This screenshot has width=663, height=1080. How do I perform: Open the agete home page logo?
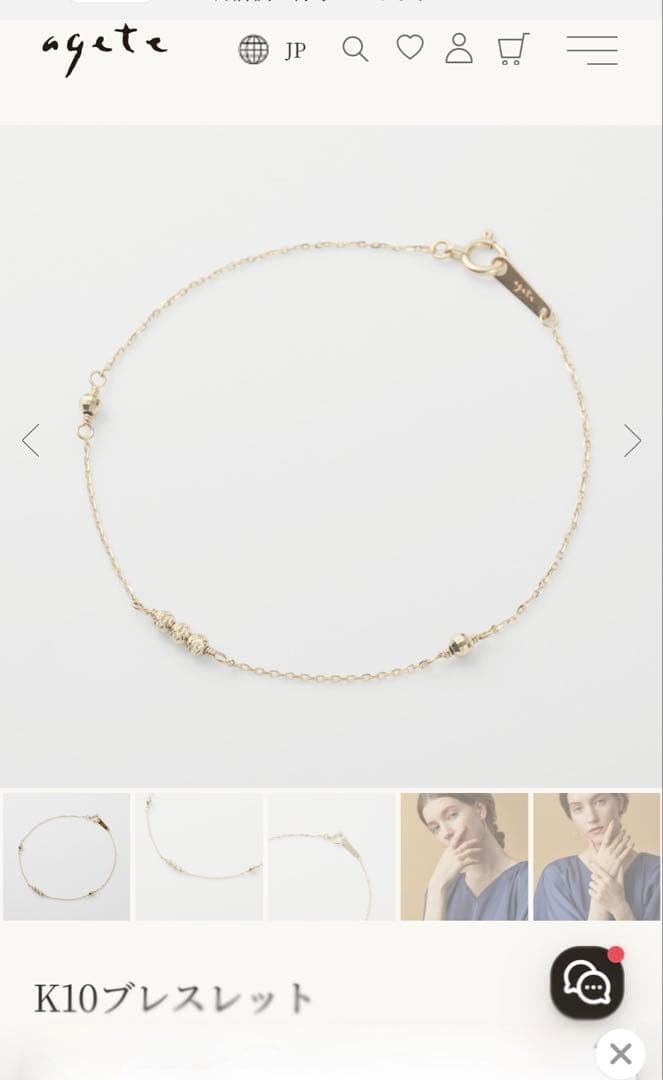click(x=104, y=48)
